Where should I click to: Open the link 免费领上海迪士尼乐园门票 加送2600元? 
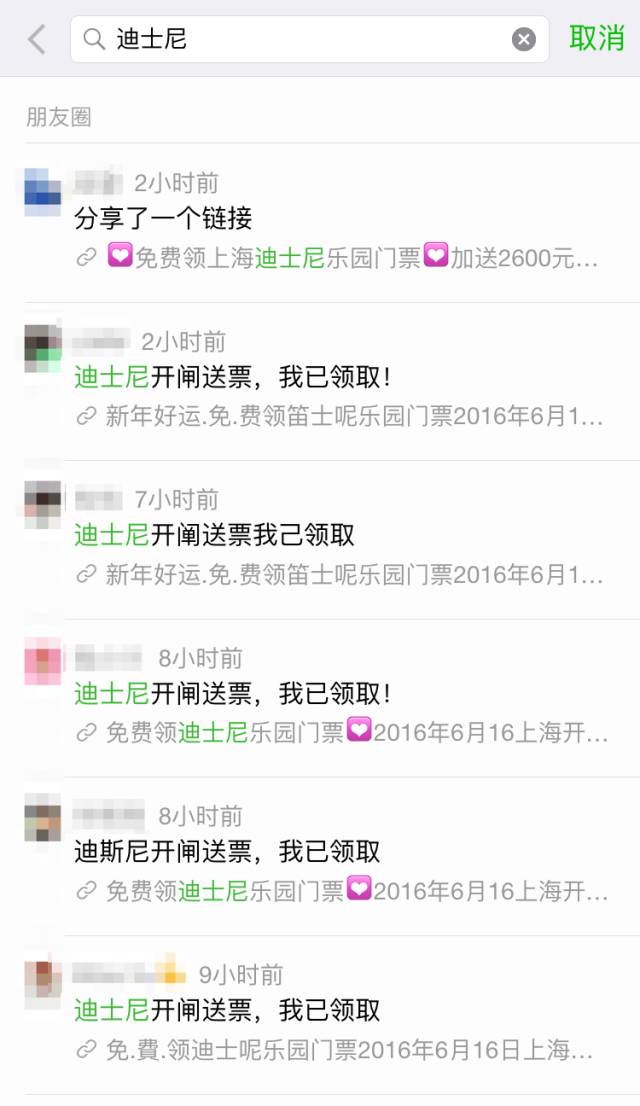click(340, 258)
